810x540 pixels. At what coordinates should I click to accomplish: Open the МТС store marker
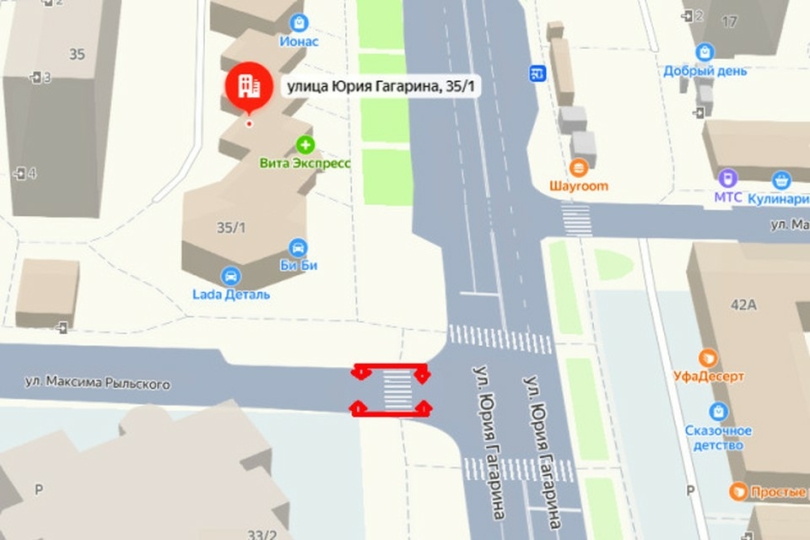[x=727, y=178]
